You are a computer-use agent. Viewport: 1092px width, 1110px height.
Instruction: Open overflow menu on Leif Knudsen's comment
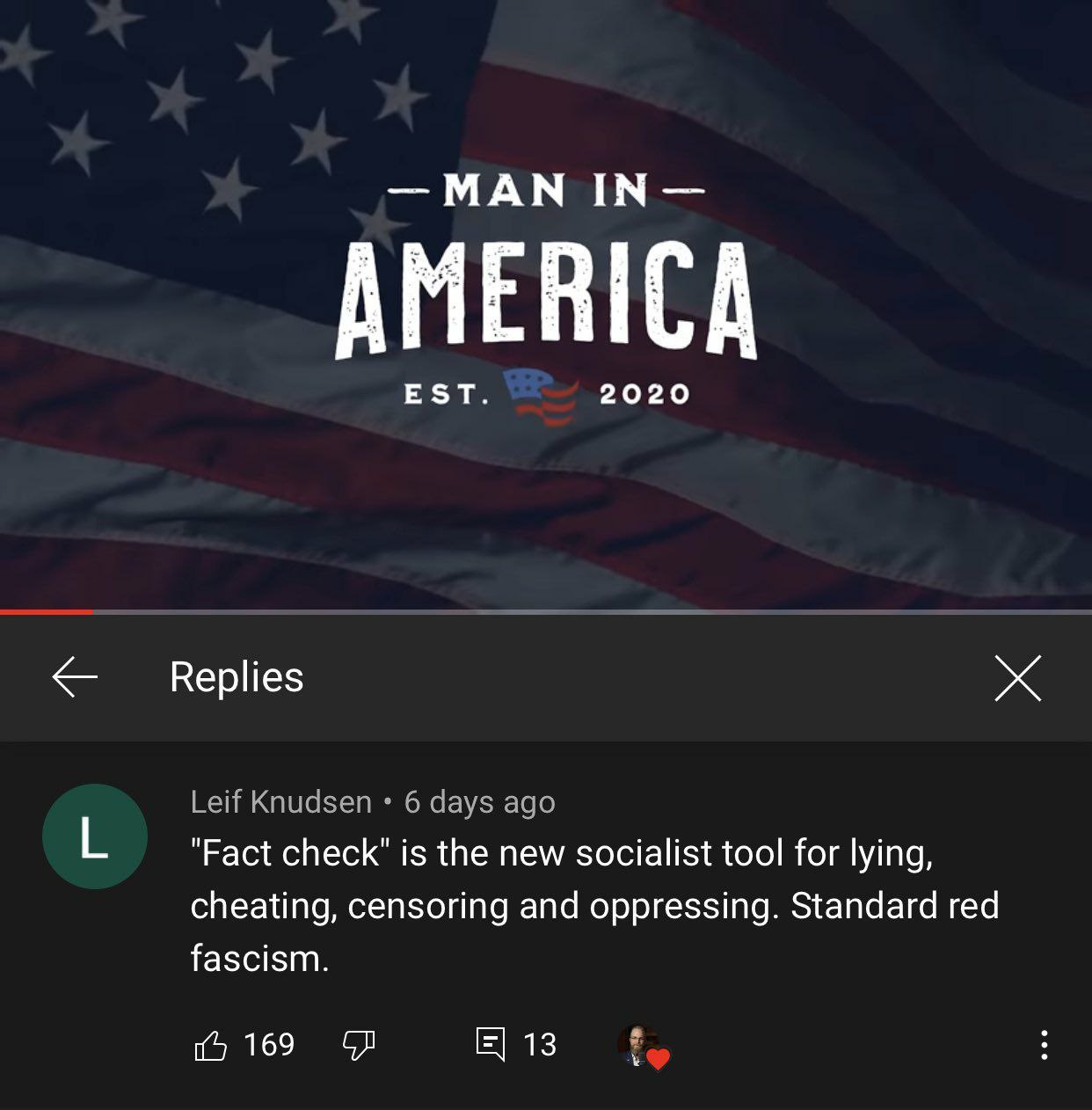[1044, 1045]
